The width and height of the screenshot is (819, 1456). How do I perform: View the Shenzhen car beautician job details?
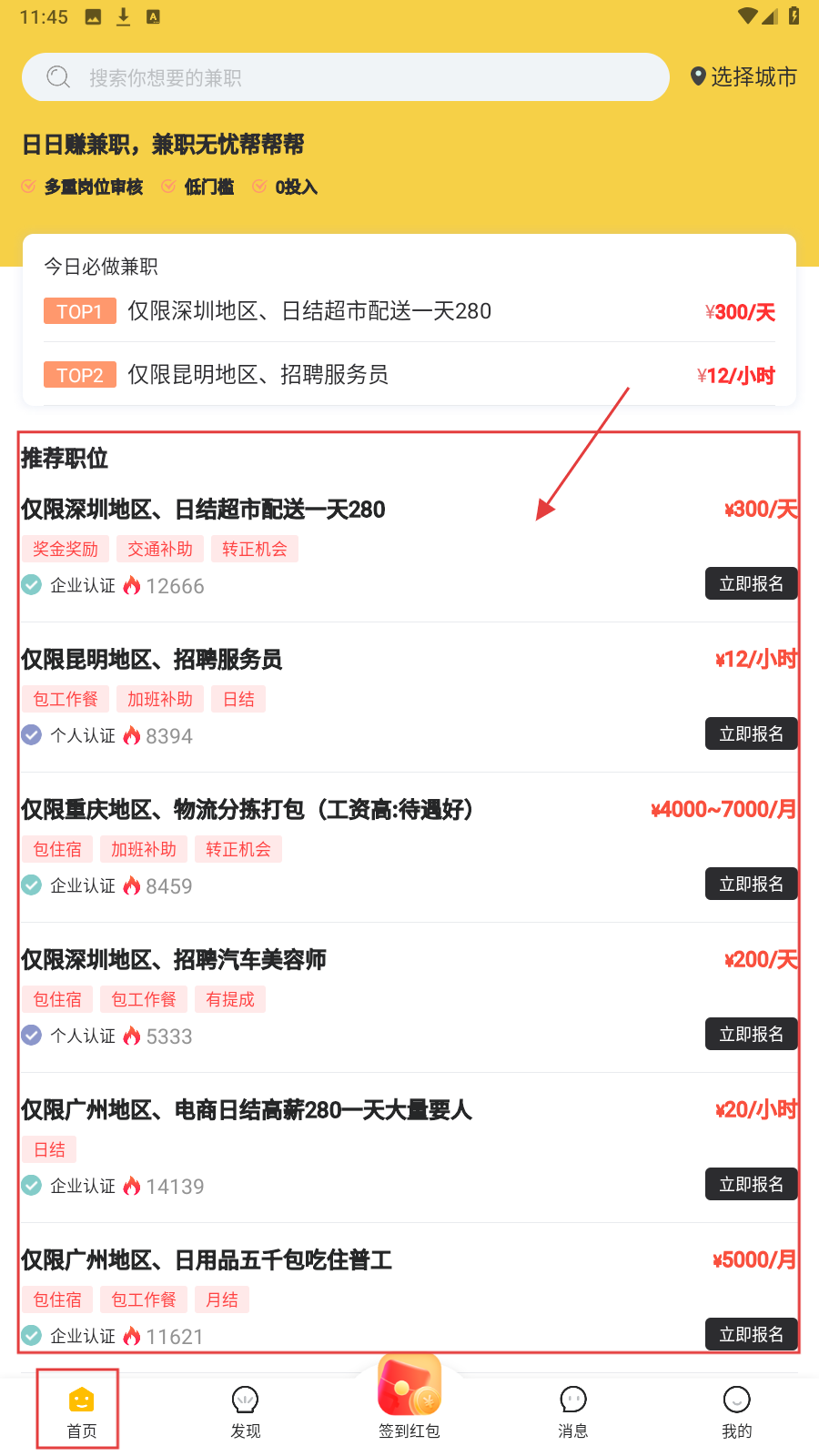(x=174, y=960)
